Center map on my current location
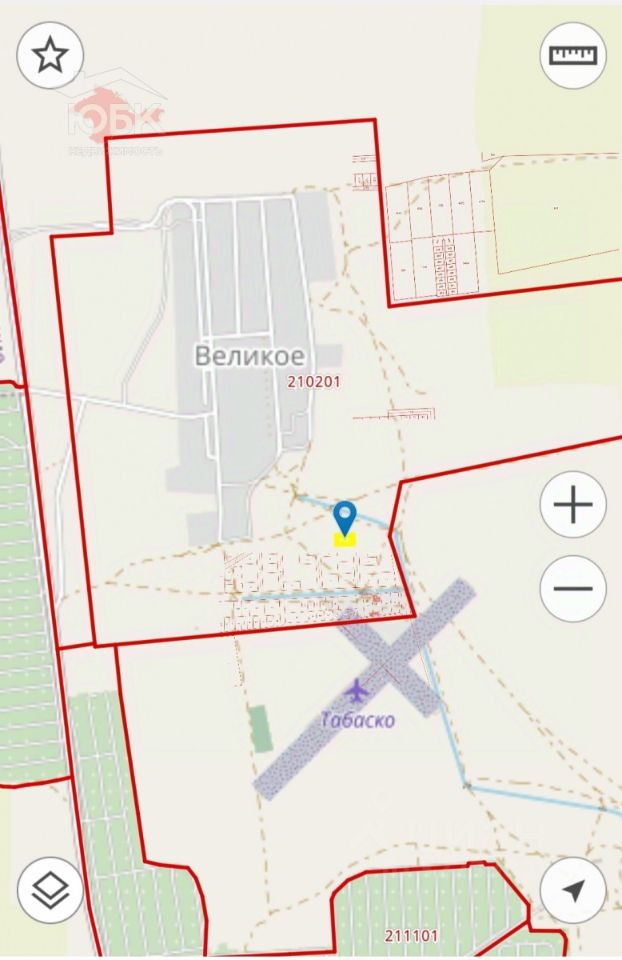 click(573, 888)
